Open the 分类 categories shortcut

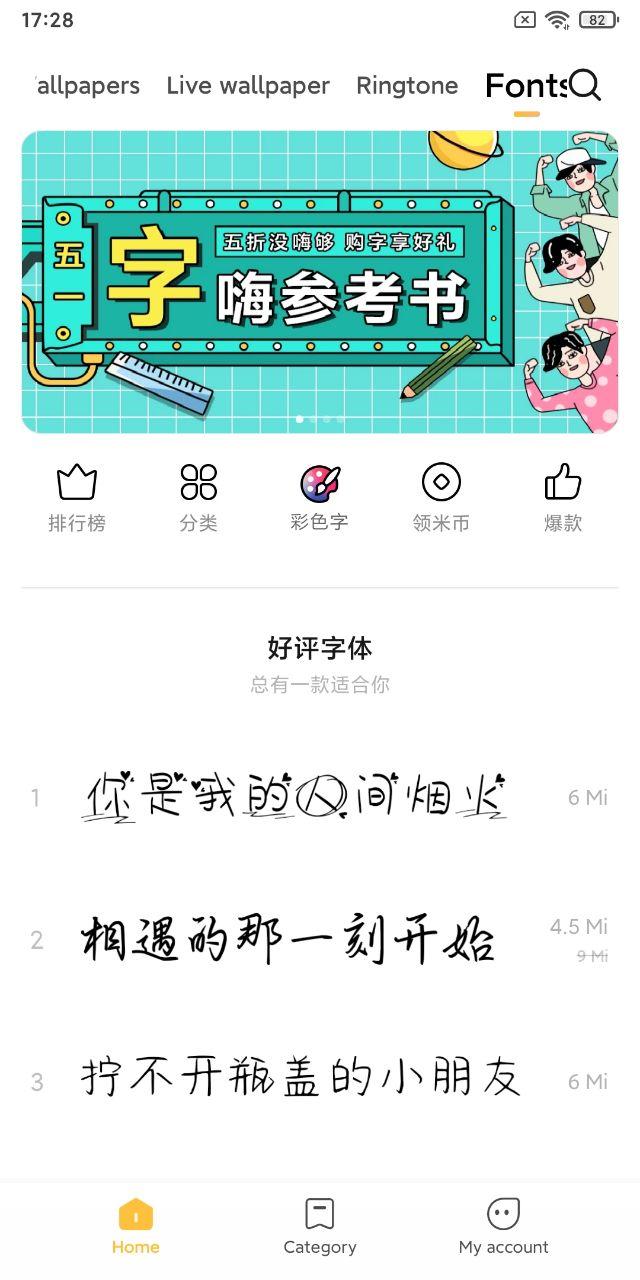point(198,498)
